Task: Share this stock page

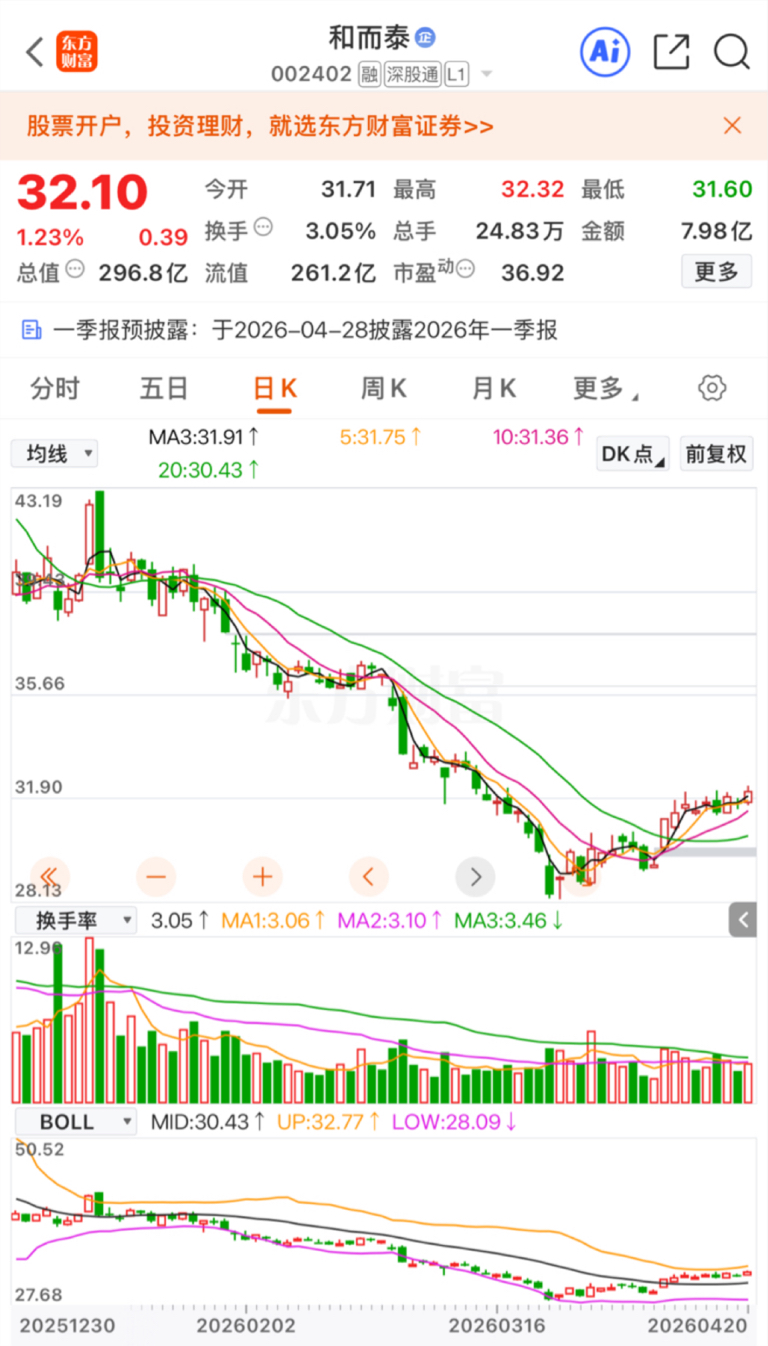Action: (x=671, y=52)
